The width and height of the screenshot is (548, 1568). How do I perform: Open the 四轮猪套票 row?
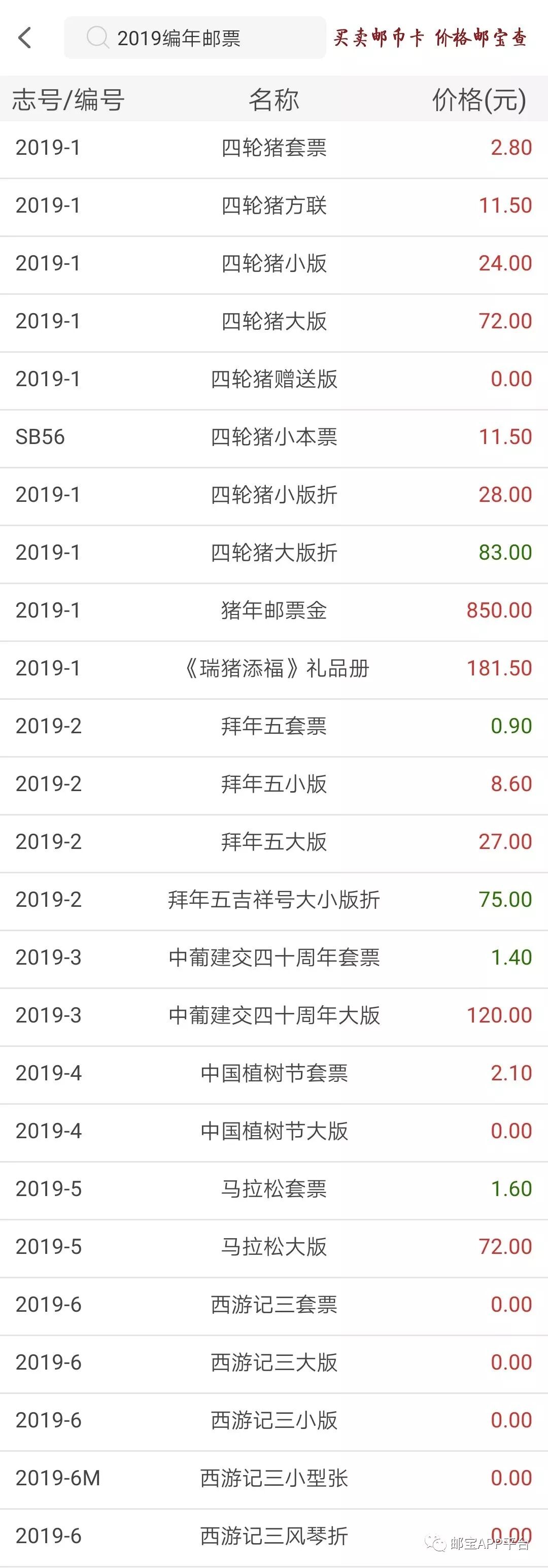pos(274,148)
